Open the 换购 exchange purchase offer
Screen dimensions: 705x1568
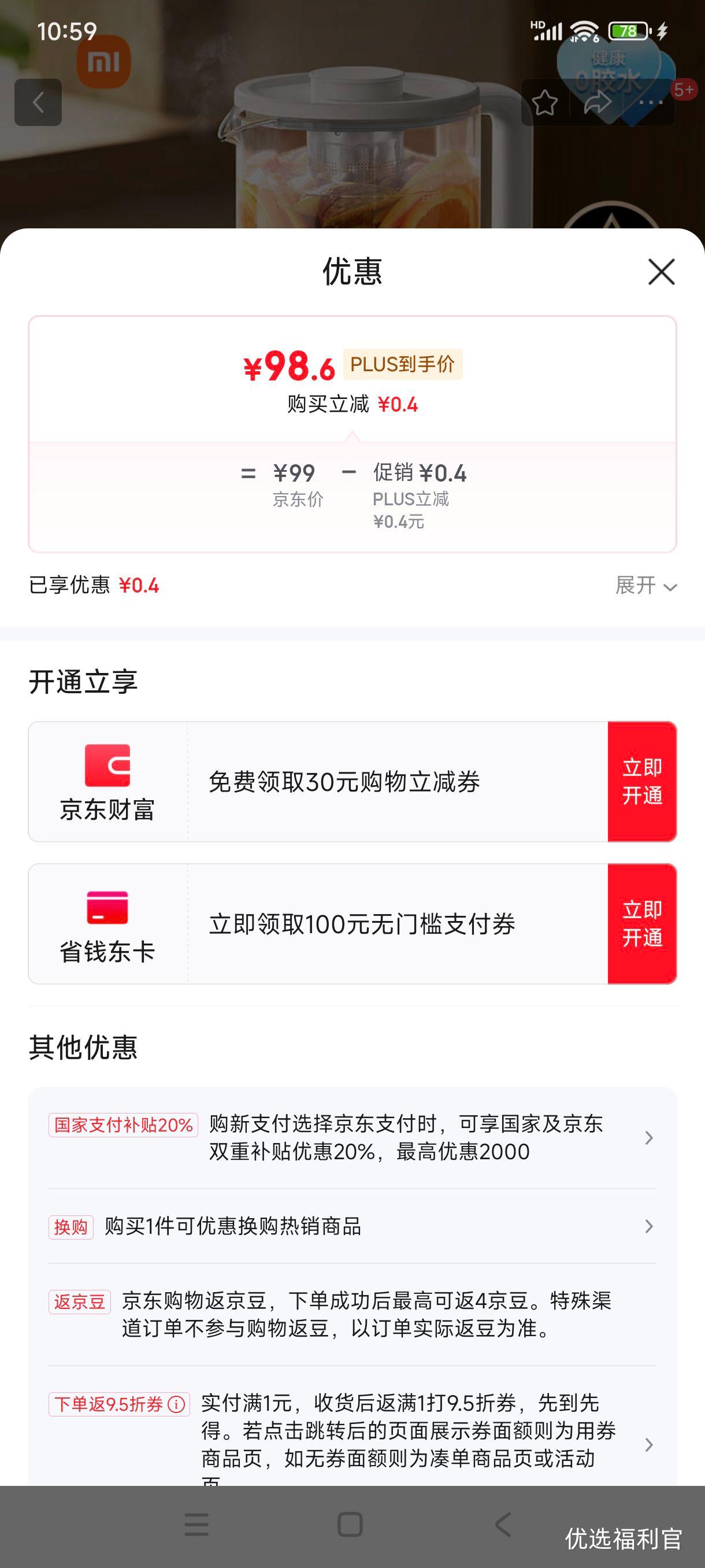tap(352, 1226)
